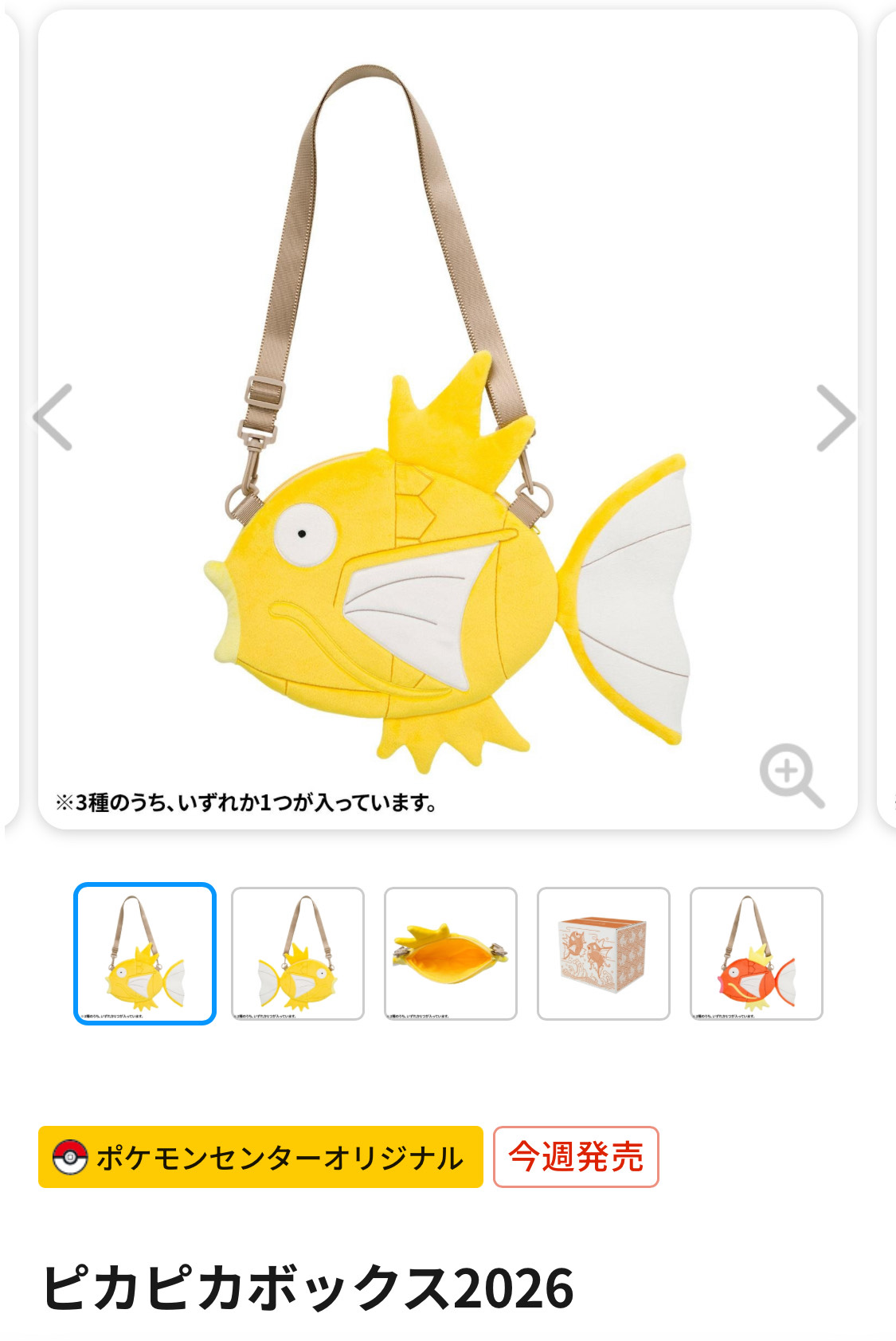Viewport: 896px width, 1341px height.
Task: Enlarge image with the magnifier icon
Action: pyautogui.click(x=790, y=774)
